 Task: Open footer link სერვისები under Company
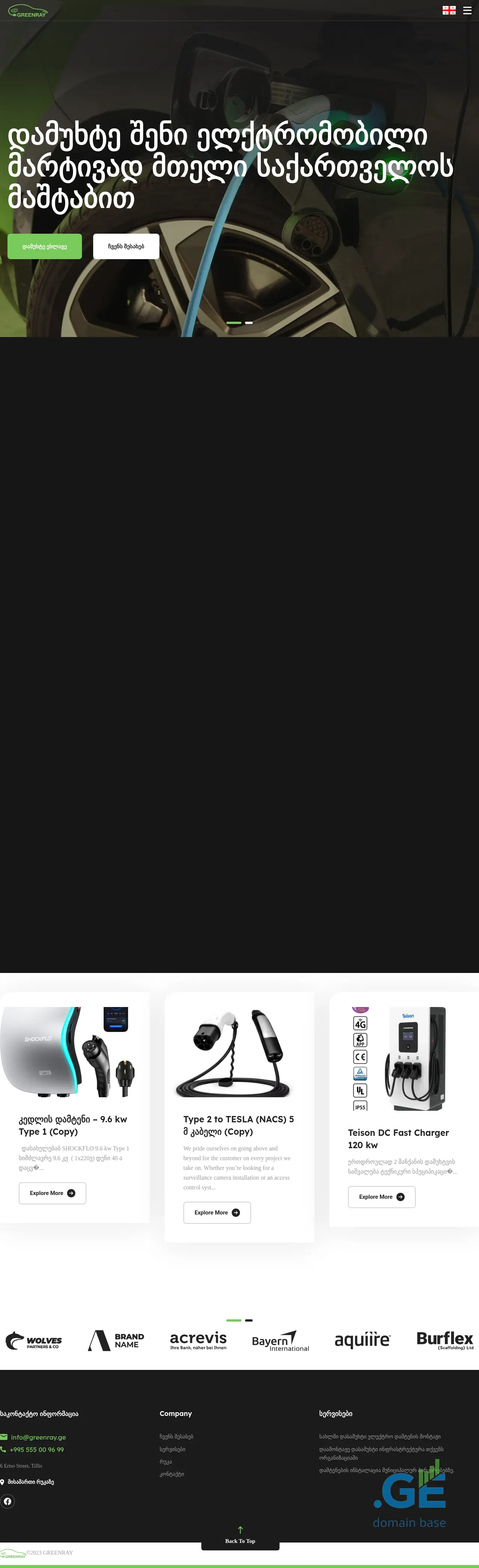click(172, 1449)
